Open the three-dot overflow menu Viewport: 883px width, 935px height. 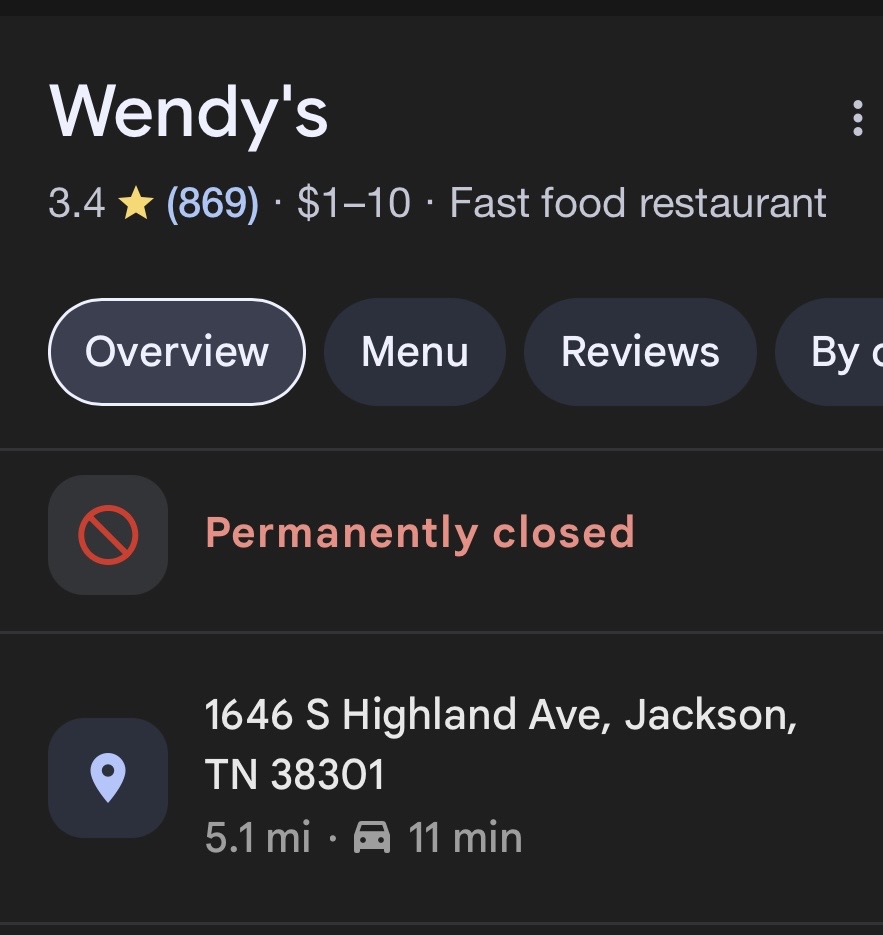(x=857, y=117)
